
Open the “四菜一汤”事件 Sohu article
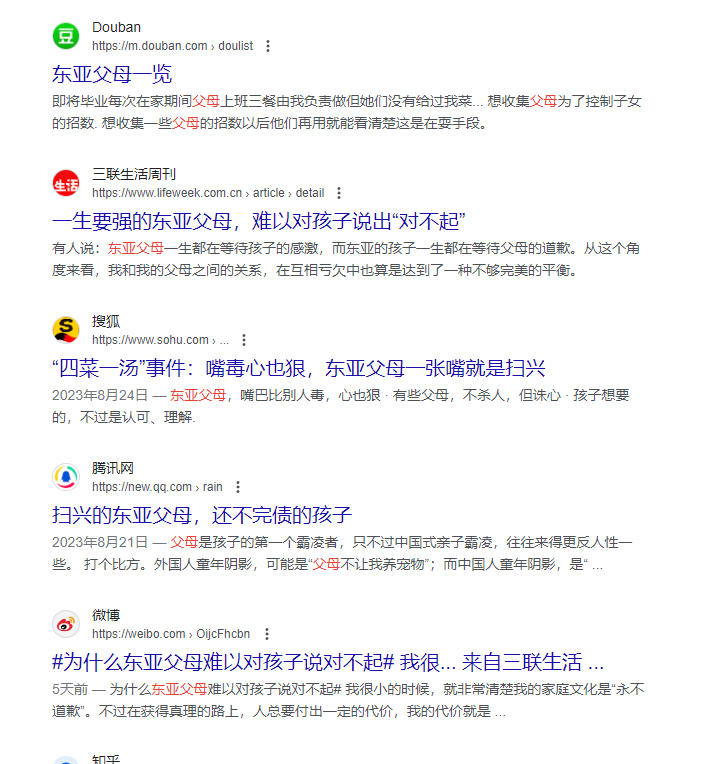coord(298,368)
